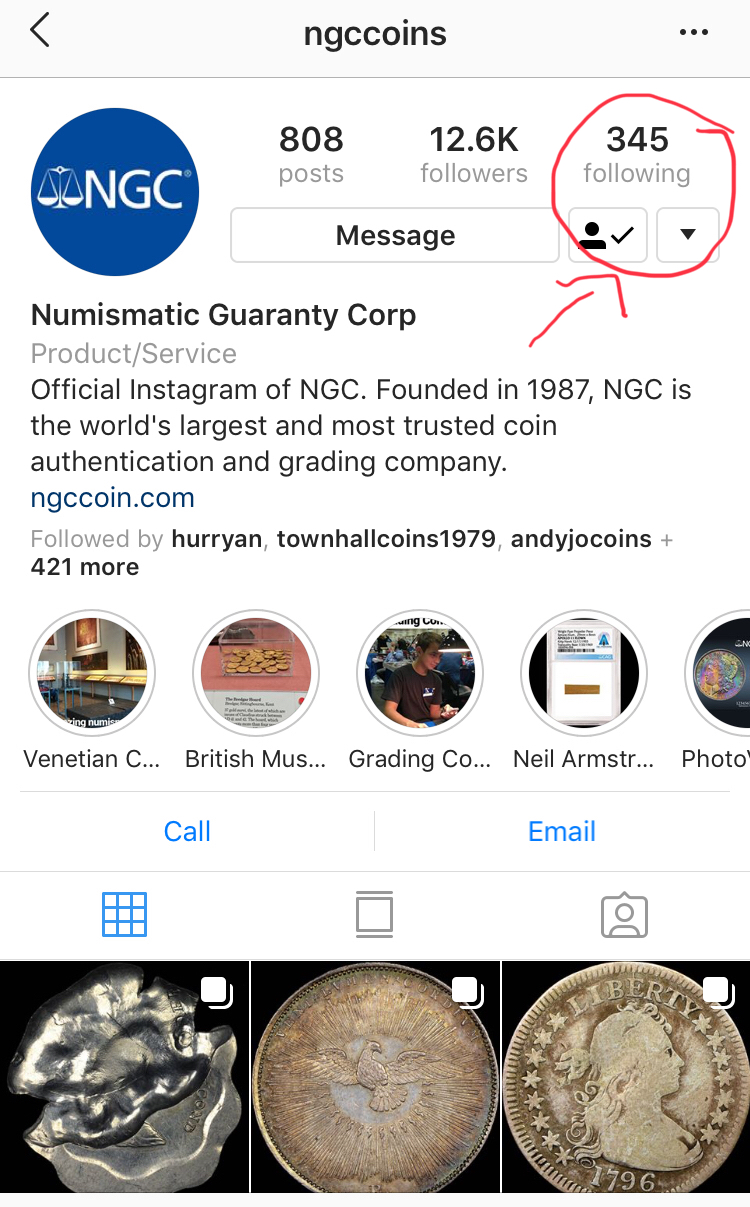Open the misshapen error coin post

[124, 1077]
